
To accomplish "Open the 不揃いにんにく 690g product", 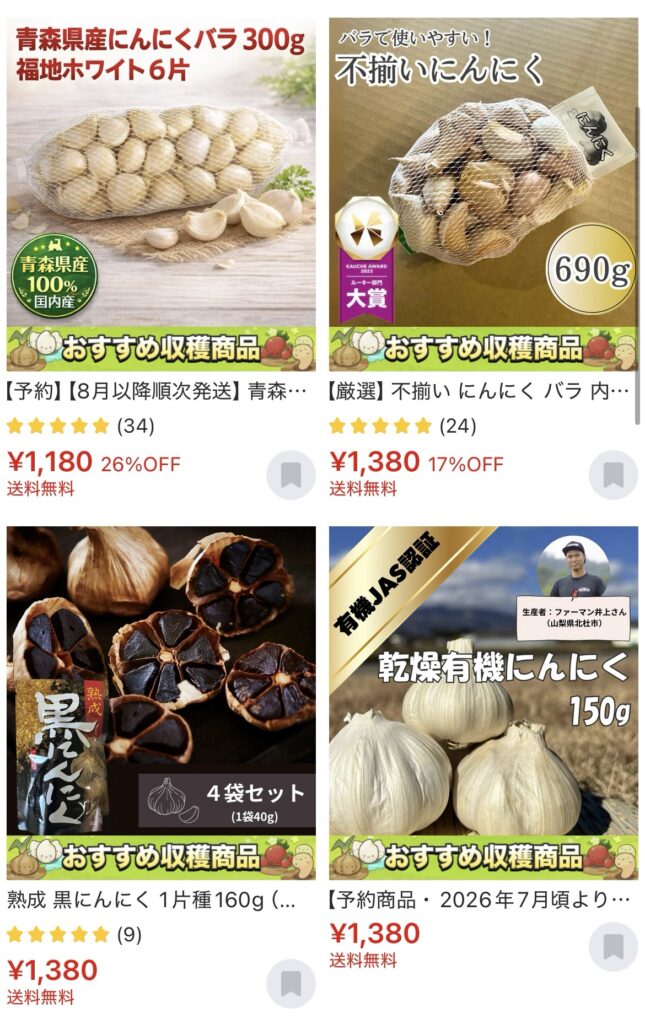I will coord(483,190).
